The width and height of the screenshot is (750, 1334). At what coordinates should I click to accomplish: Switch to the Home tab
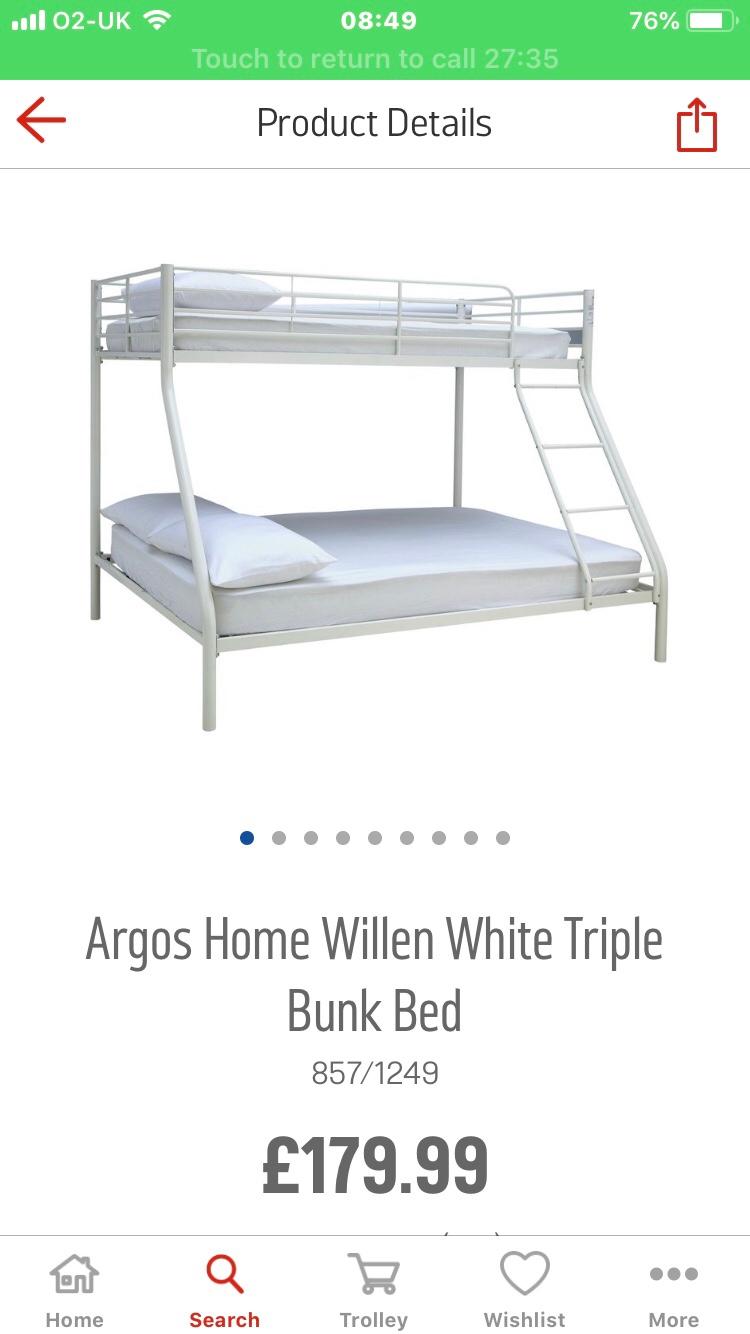(x=75, y=1290)
